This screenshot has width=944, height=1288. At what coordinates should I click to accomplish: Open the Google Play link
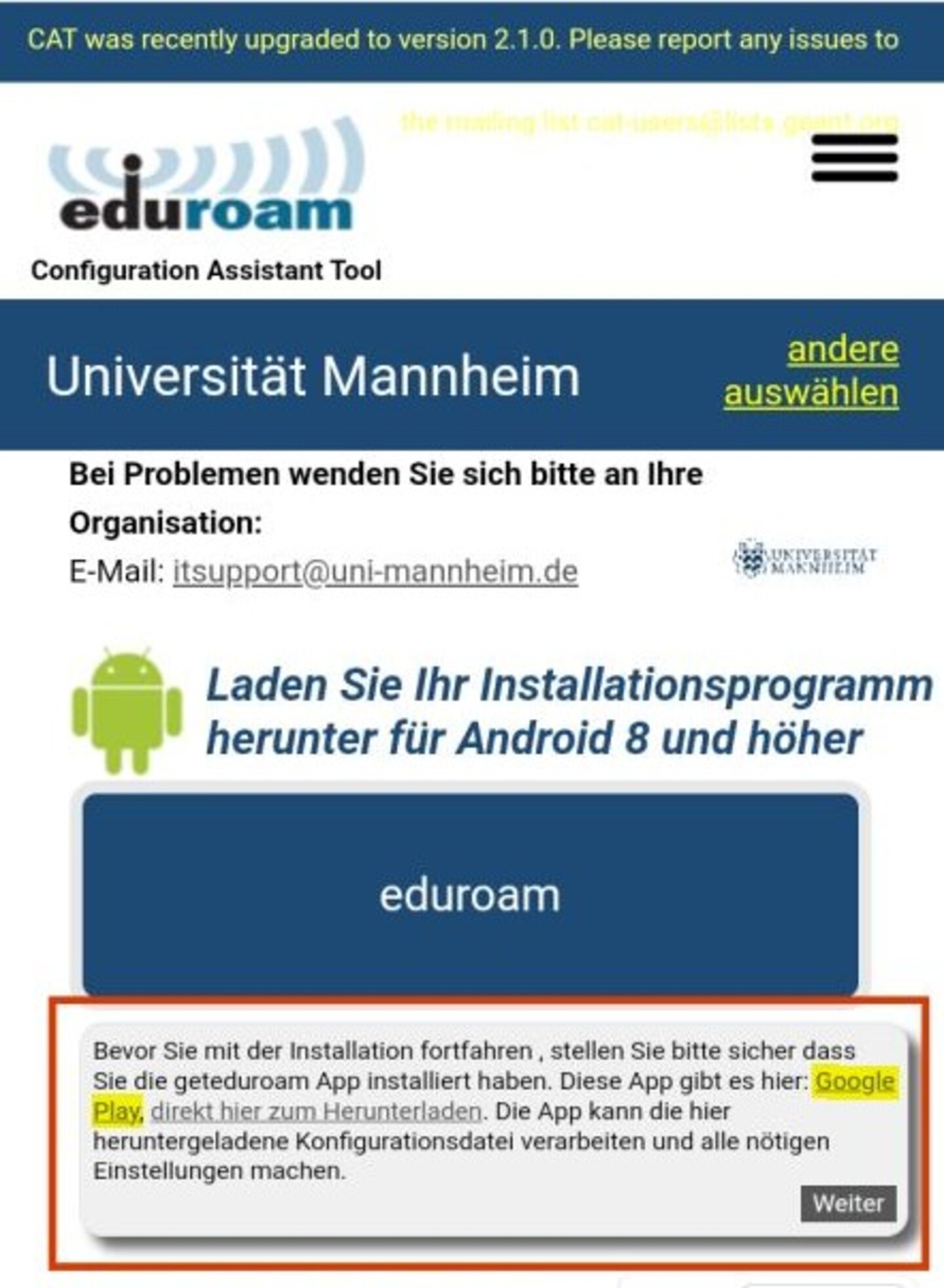(854, 1082)
